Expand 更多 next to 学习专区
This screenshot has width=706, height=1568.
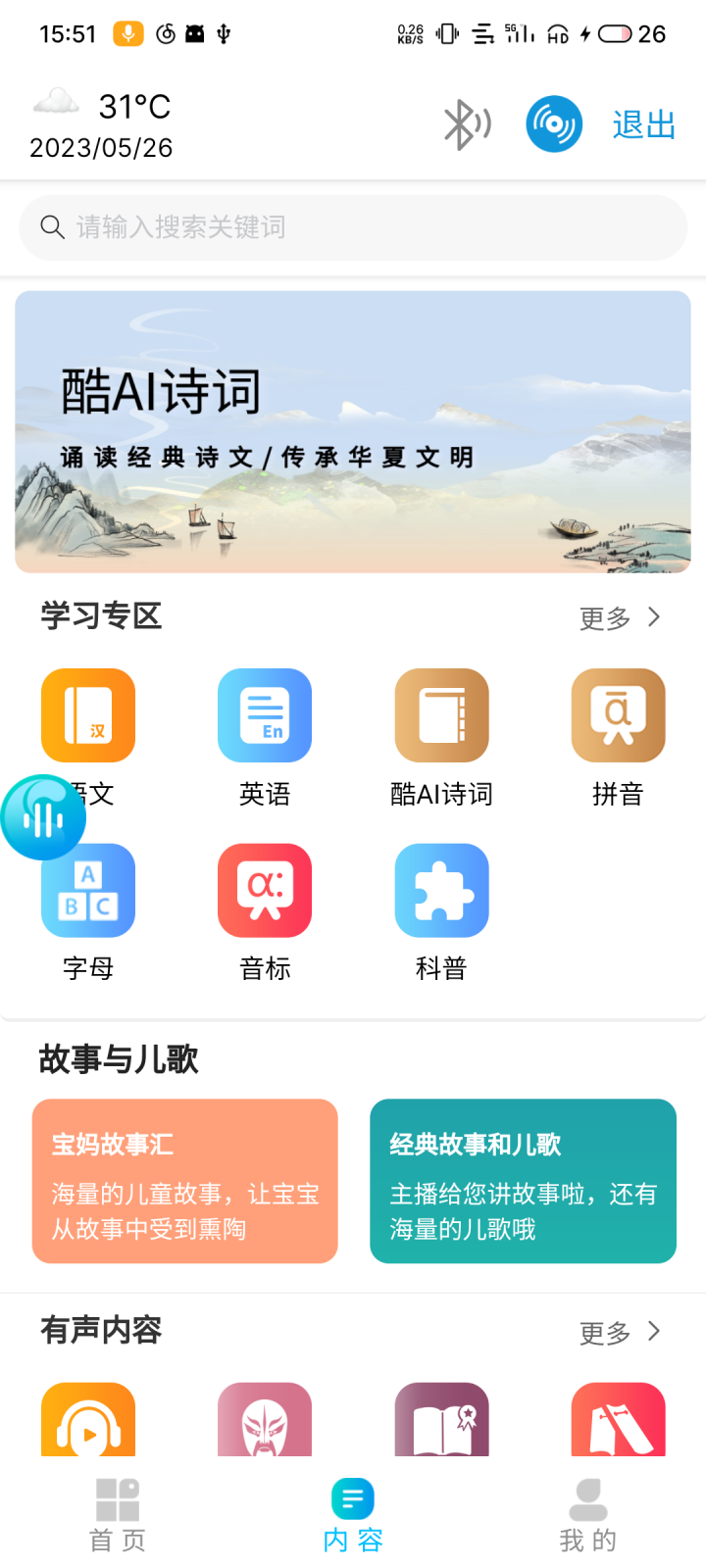click(618, 616)
